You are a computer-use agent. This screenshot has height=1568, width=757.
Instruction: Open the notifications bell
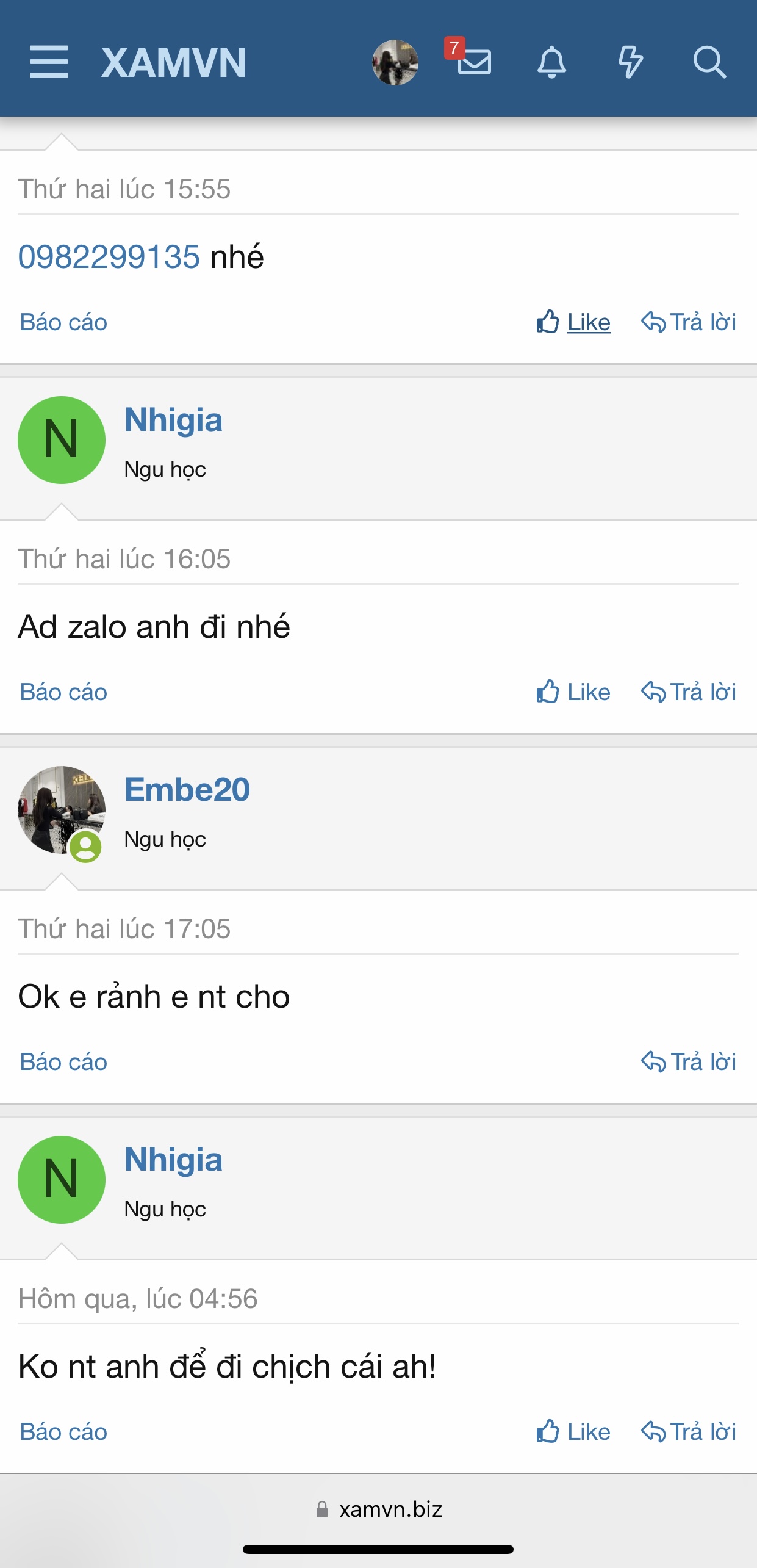coord(551,62)
